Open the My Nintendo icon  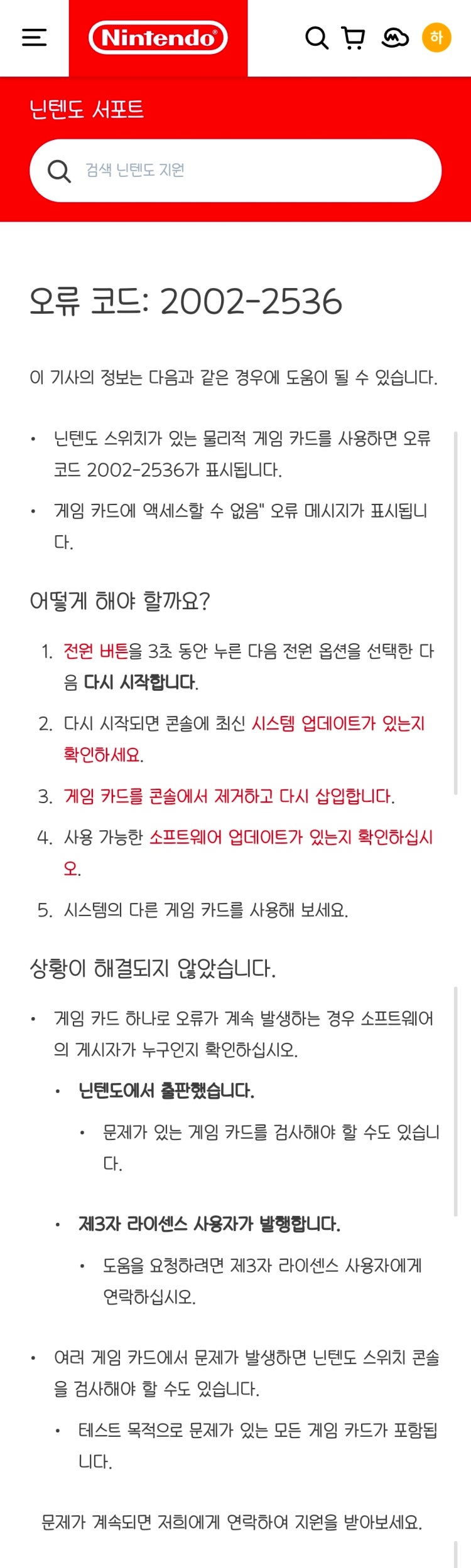[395, 38]
